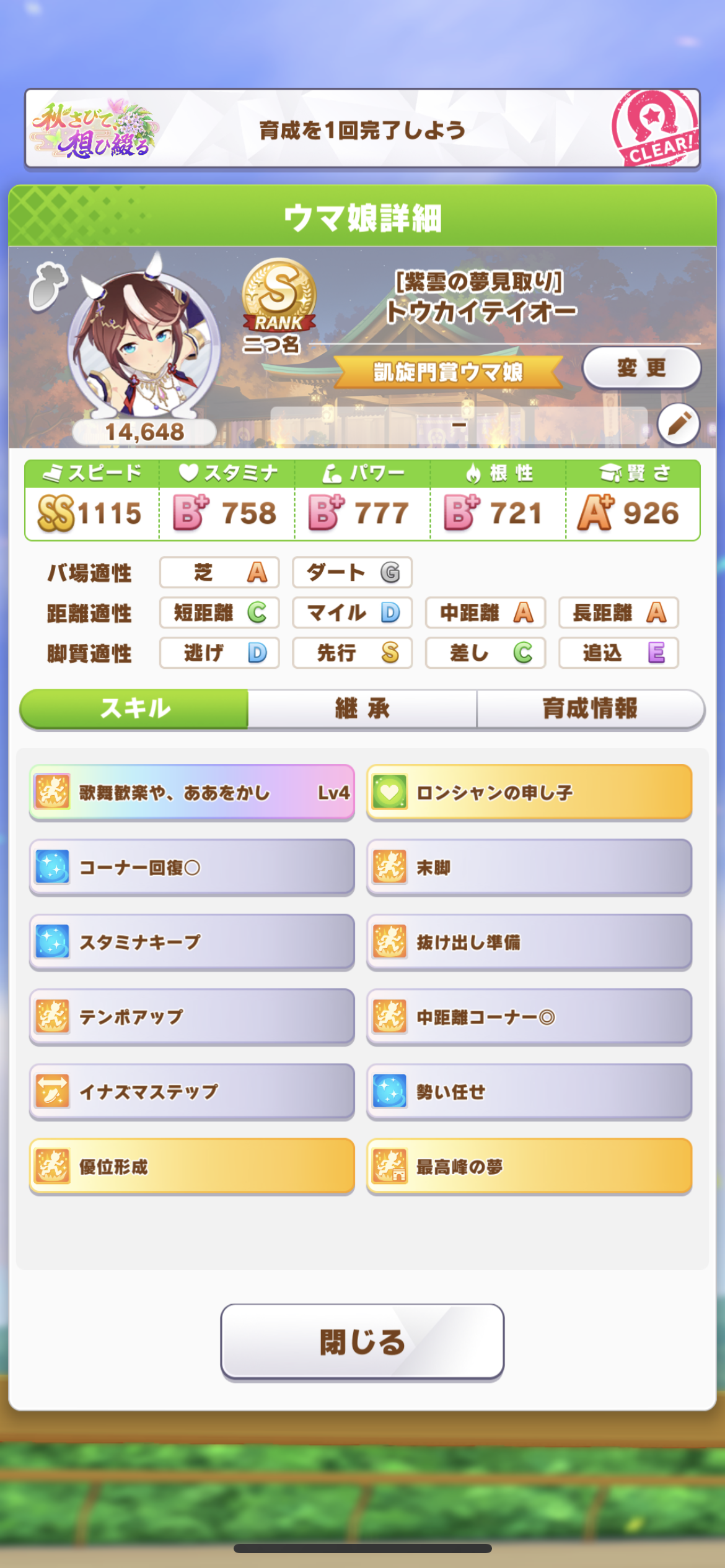The height and width of the screenshot is (1568, 725).
Task: View the テンポアップ skill
Action: coord(191,1017)
